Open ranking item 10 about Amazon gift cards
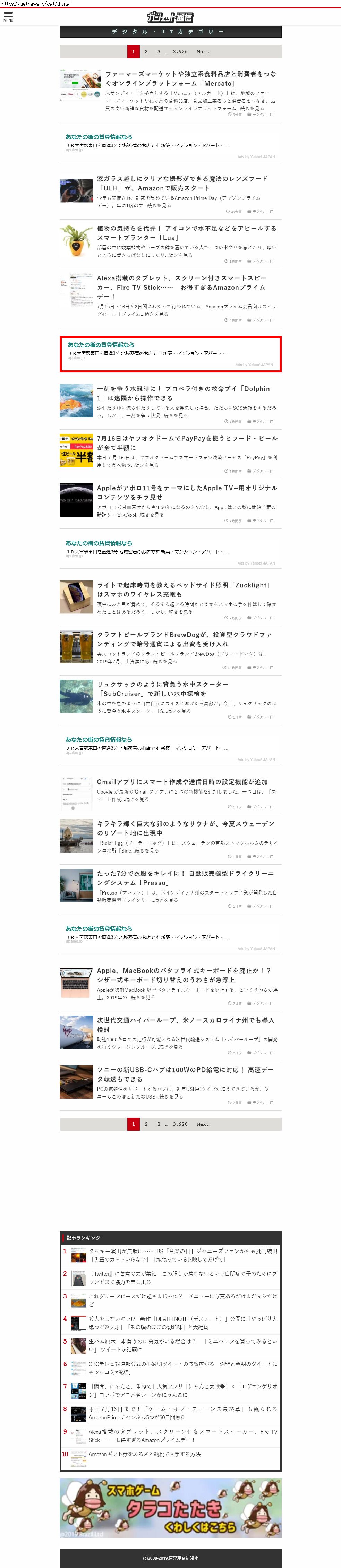341x1568 pixels. (x=144, y=1454)
